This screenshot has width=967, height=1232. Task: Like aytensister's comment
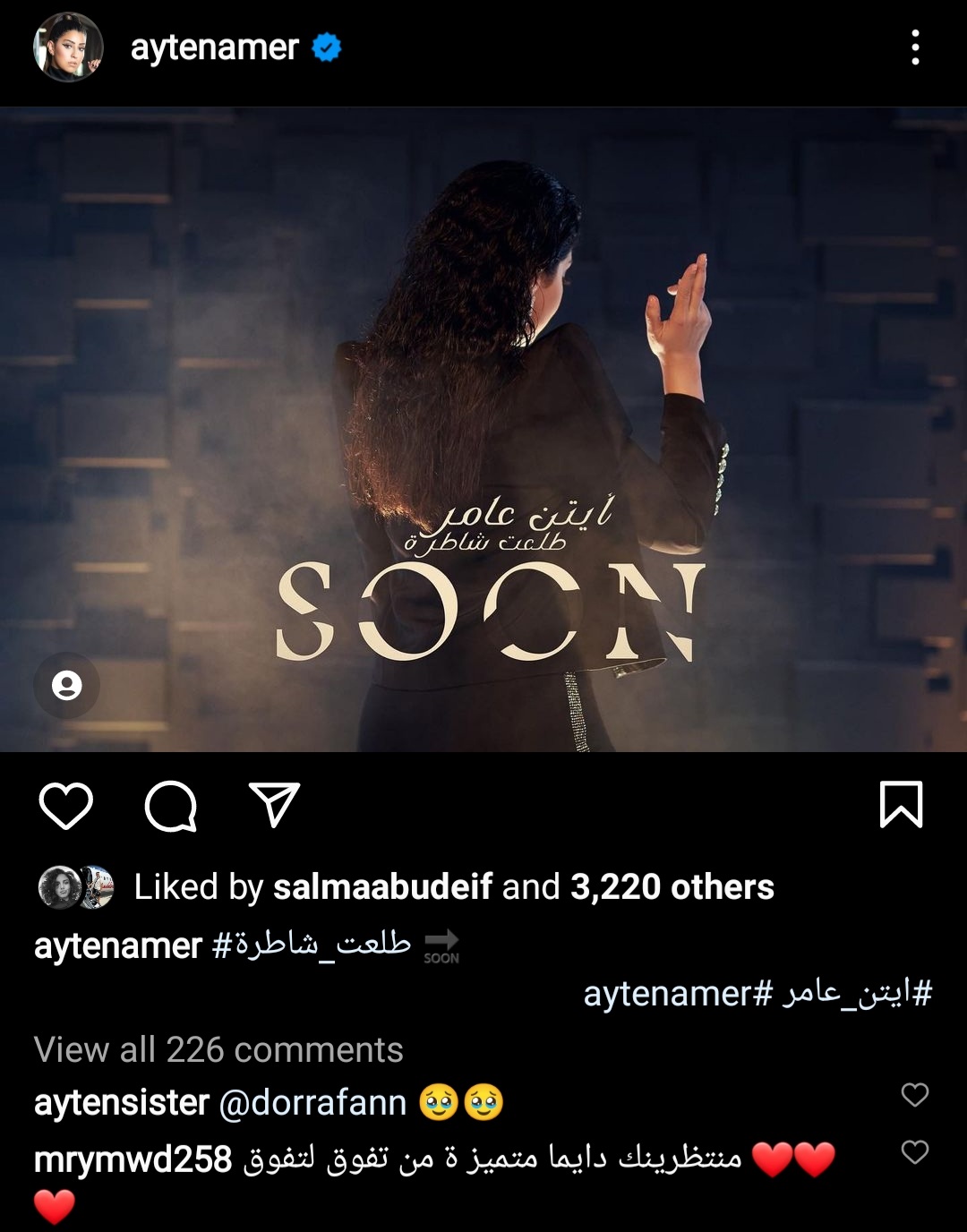point(914,1094)
